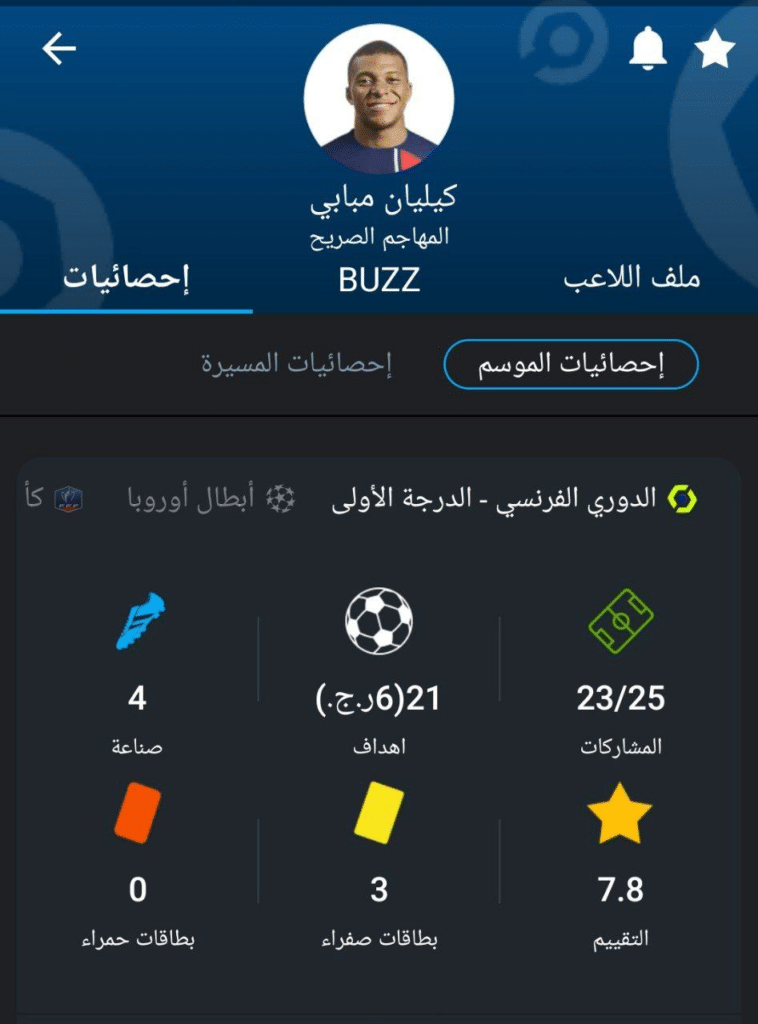Open the ملف اللاعب tab
758x1024 pixels.
point(631,279)
